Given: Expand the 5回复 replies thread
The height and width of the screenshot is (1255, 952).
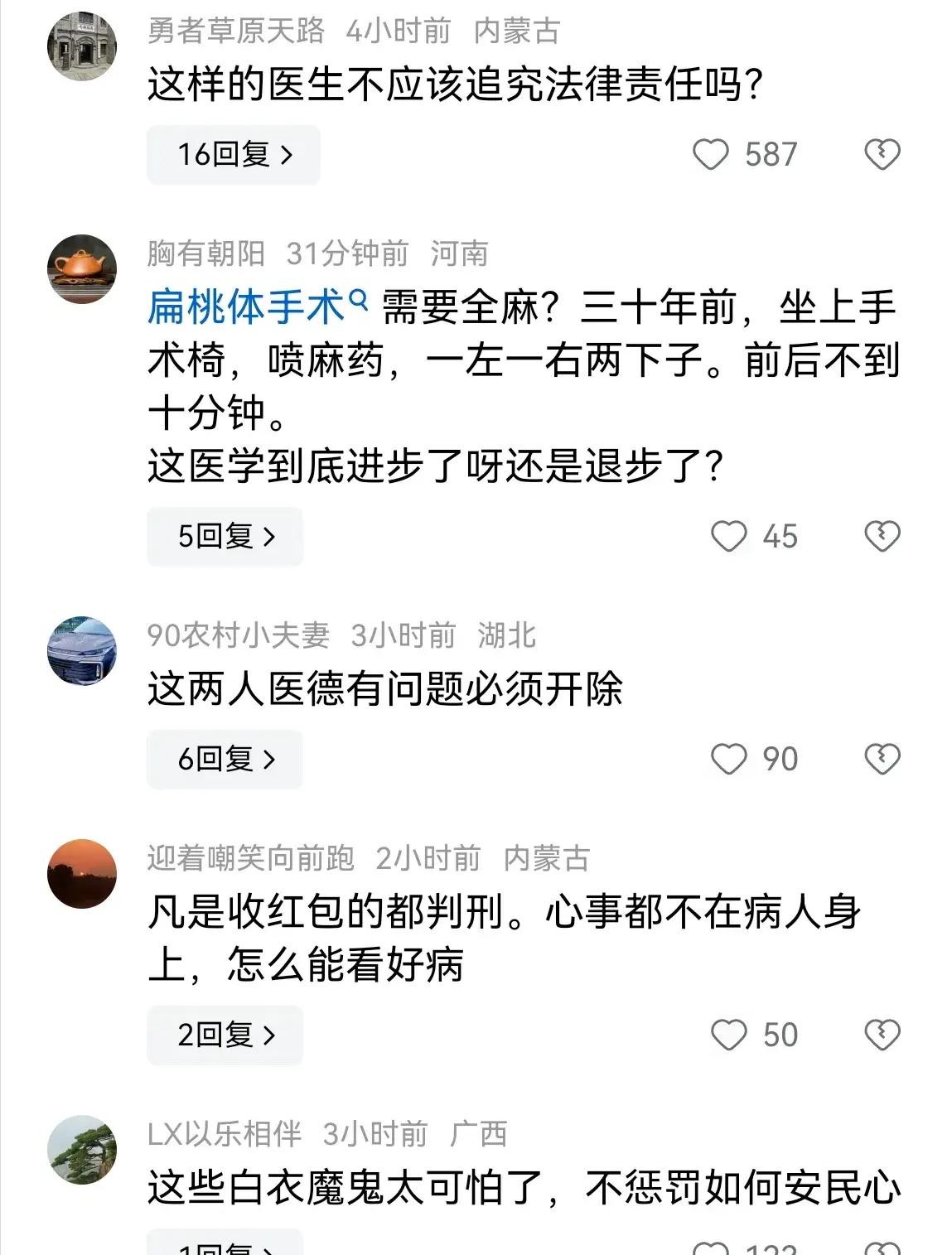Looking at the screenshot, I should [225, 537].
